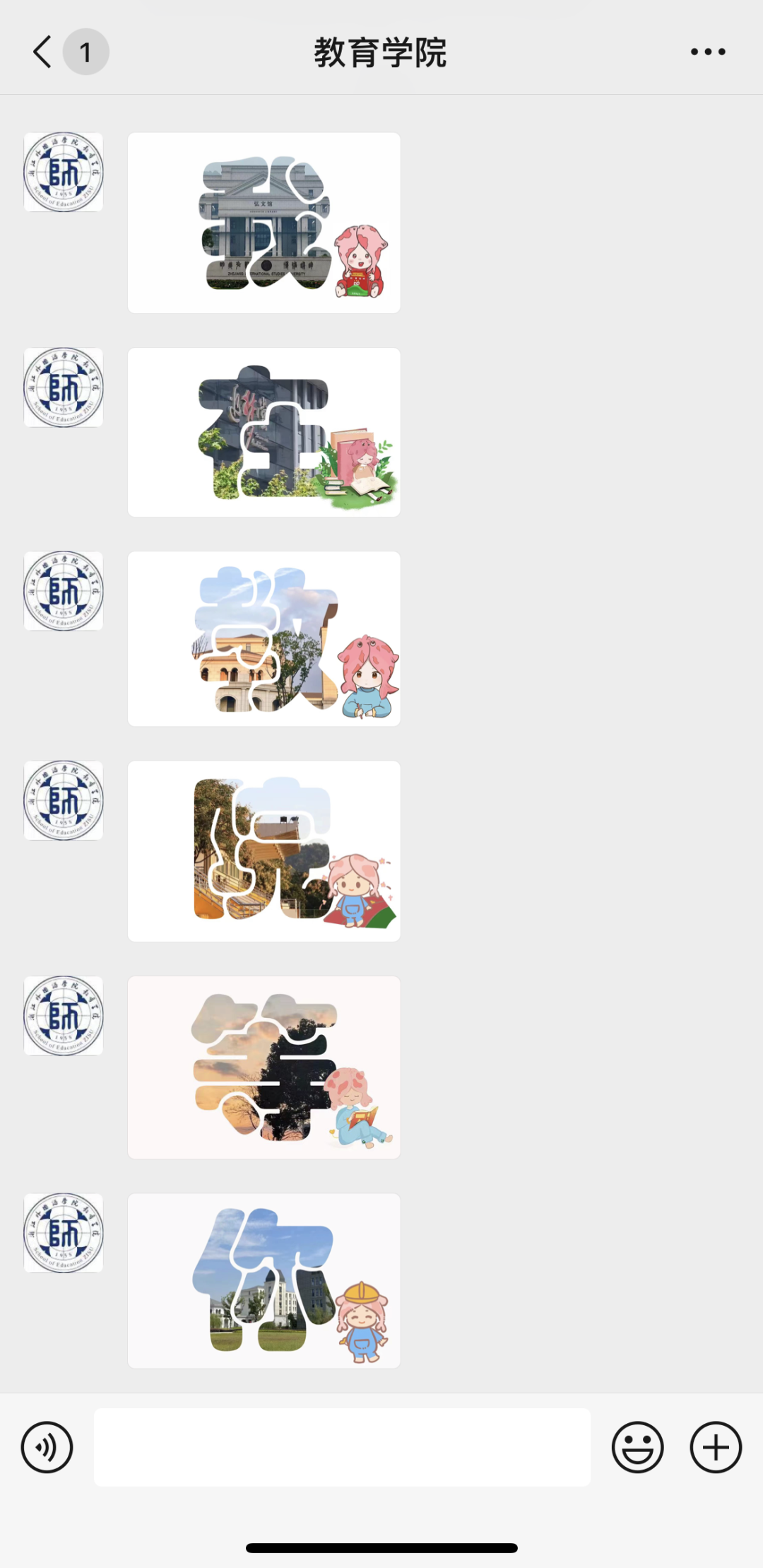The height and width of the screenshot is (1568, 763).
Task: Open the emoji sticker panel
Action: tap(637, 1447)
